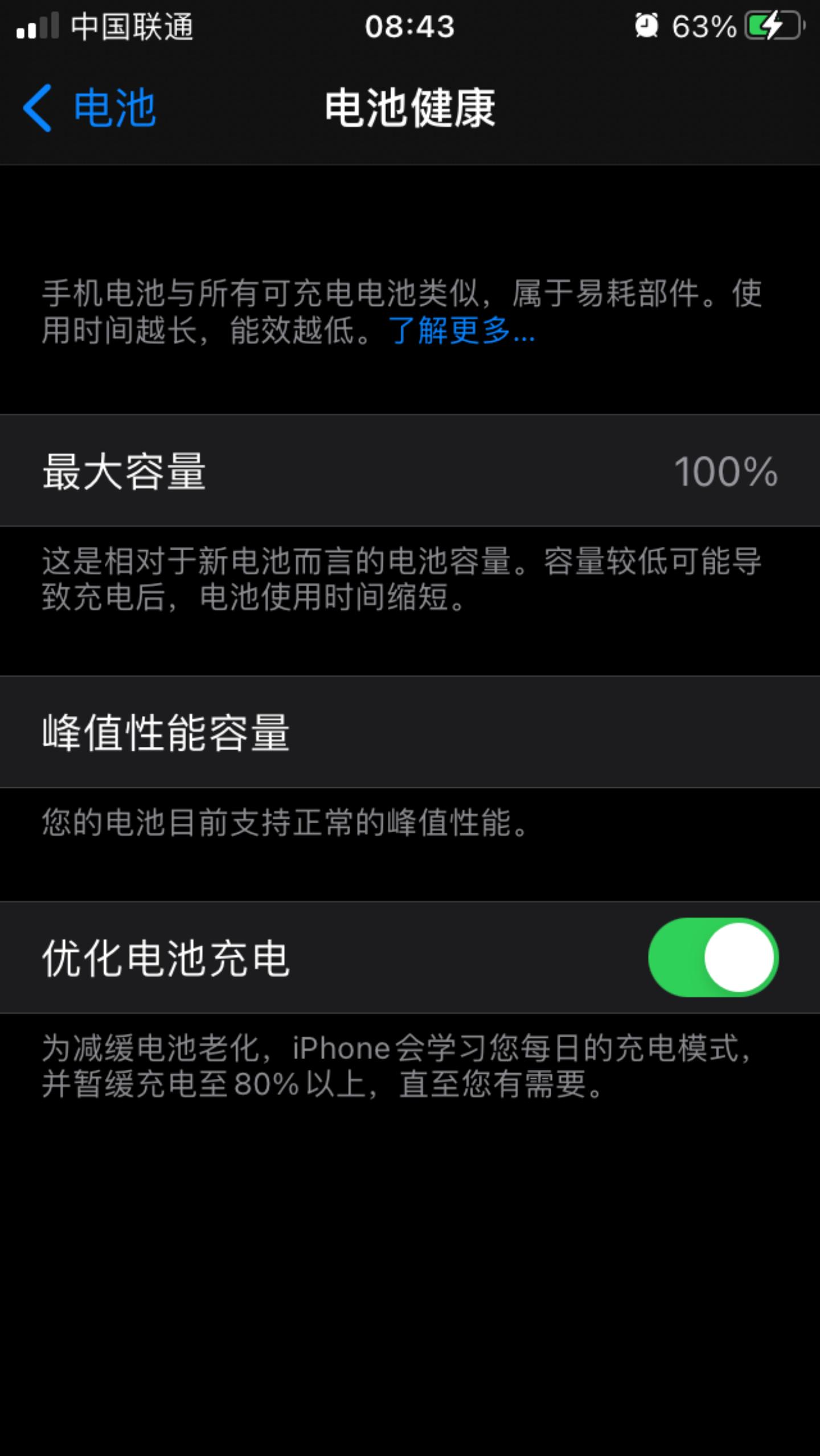Image resolution: width=820 pixels, height=1456 pixels.
Task: Click the maximum capacity percentage reading
Action: click(x=727, y=472)
